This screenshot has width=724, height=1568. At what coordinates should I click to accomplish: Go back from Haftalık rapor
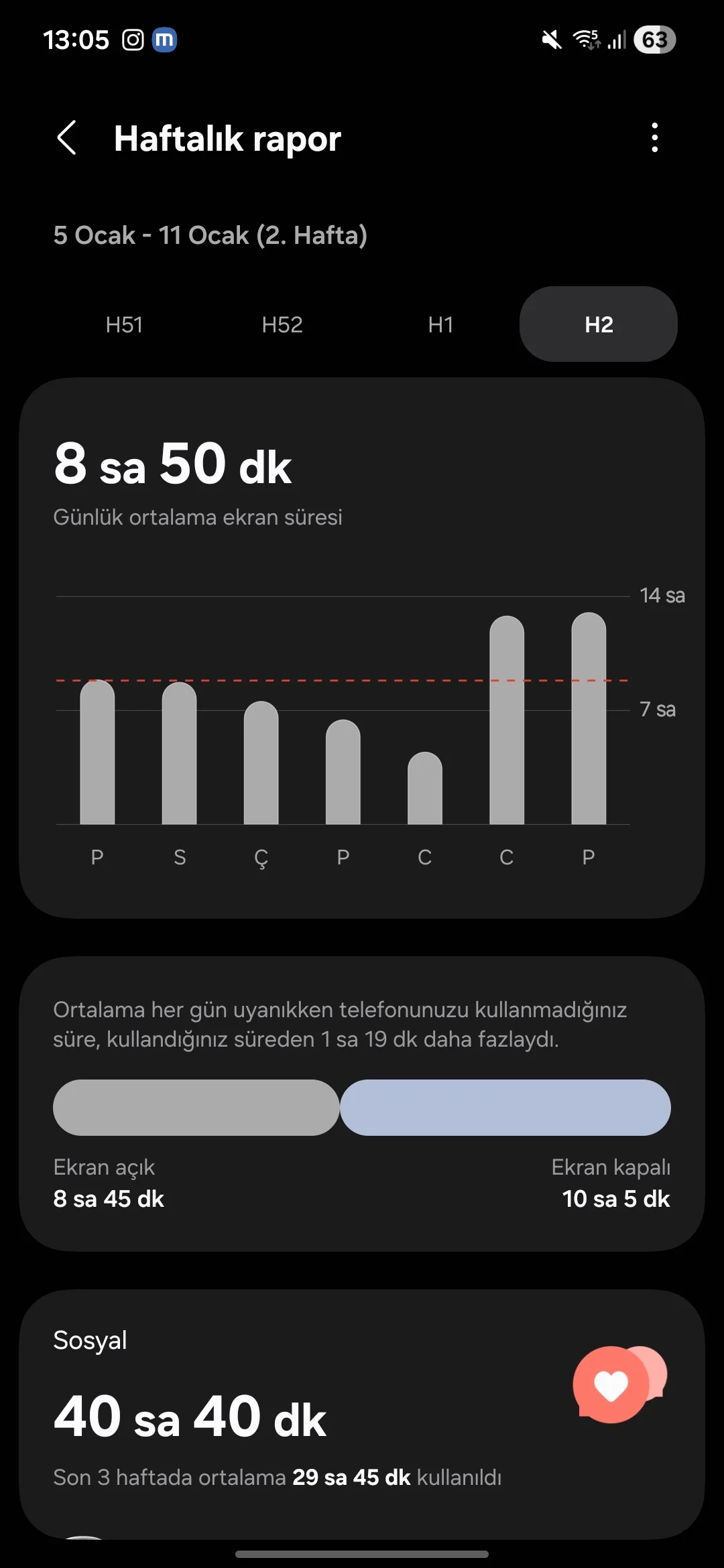tap(67, 138)
